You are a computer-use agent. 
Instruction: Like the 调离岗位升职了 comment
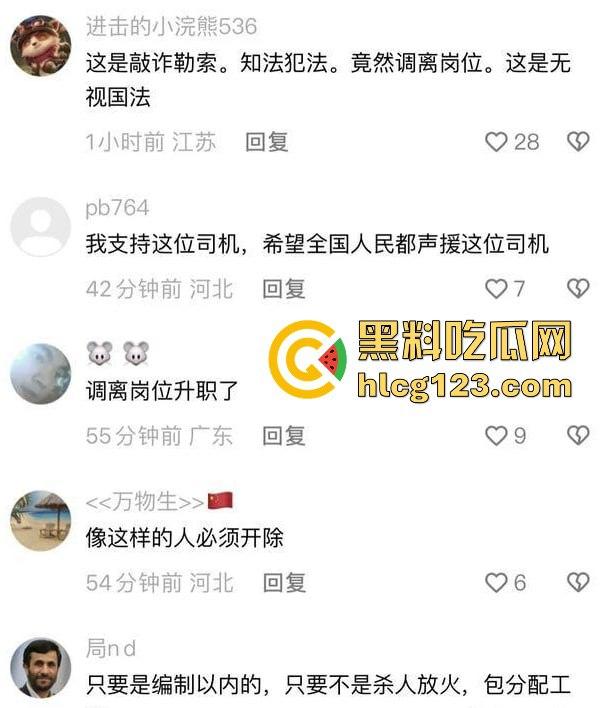coord(496,436)
